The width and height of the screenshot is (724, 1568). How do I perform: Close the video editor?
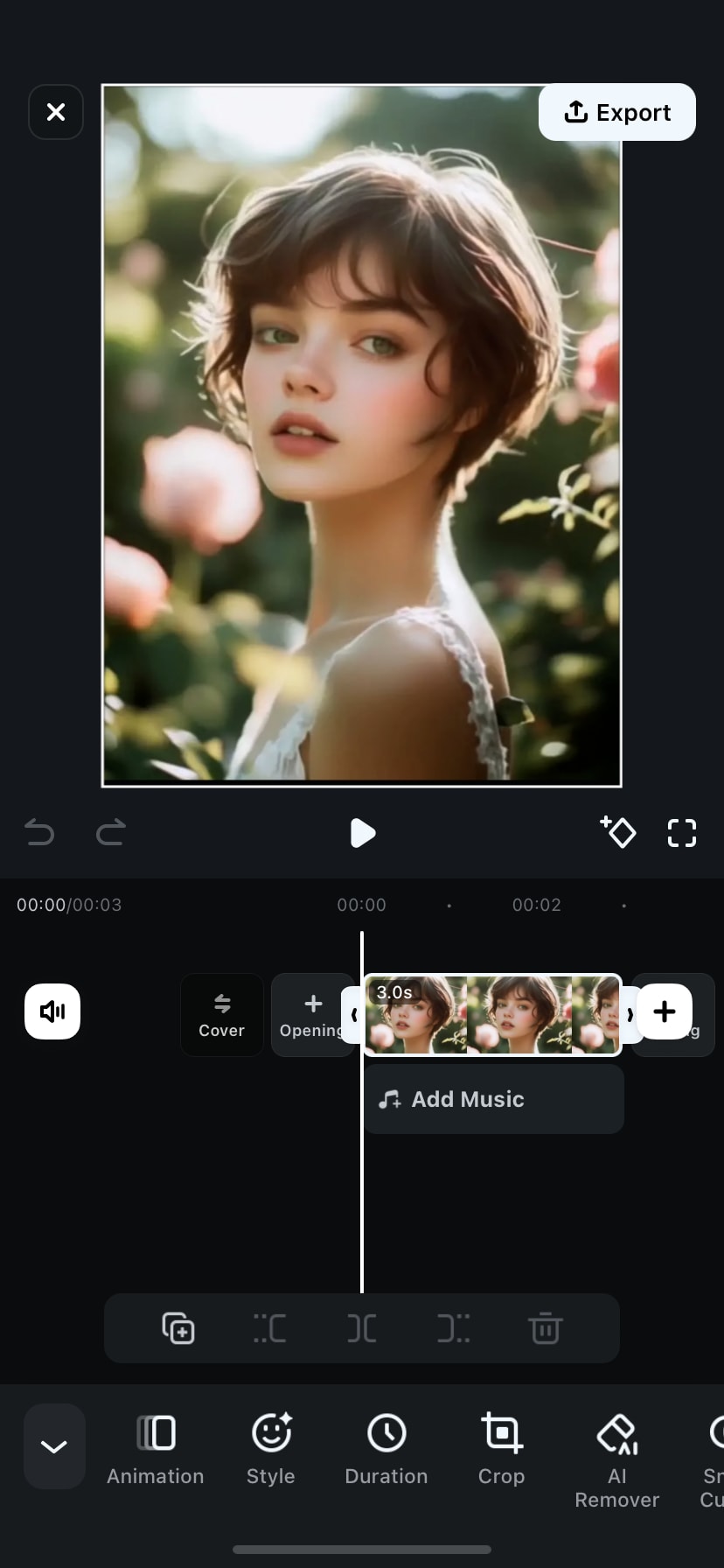[x=56, y=112]
